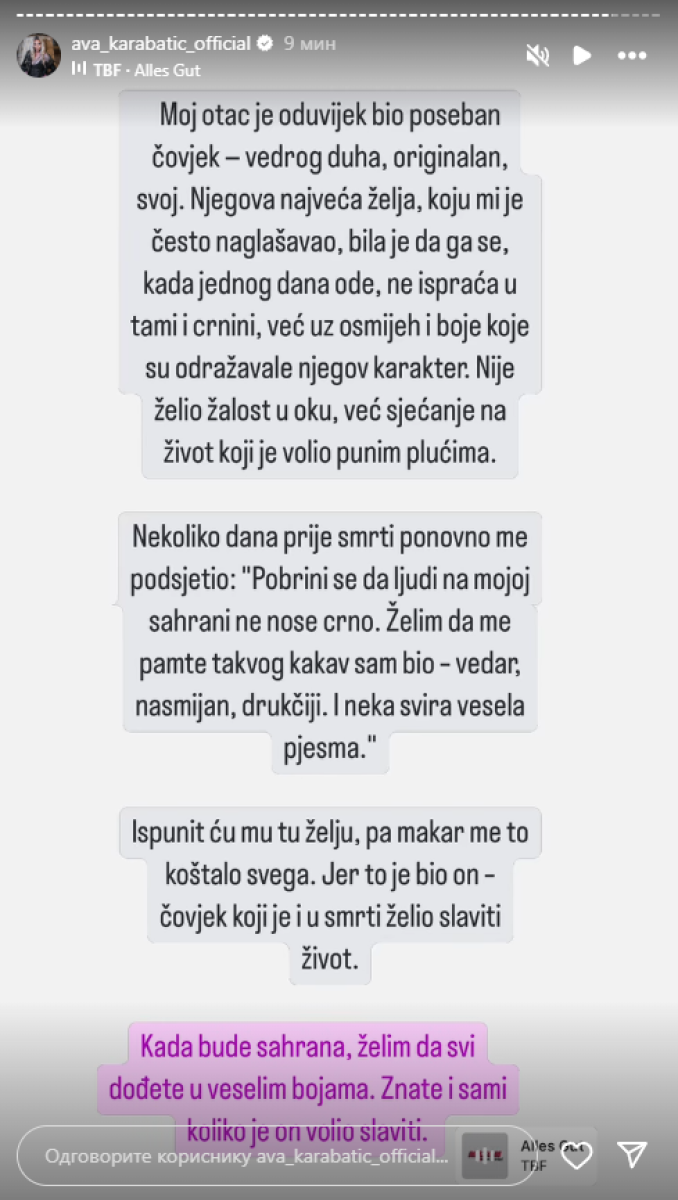Open the Alles Gut TBF music sticker
This screenshot has width=678, height=1200.
point(520,1156)
